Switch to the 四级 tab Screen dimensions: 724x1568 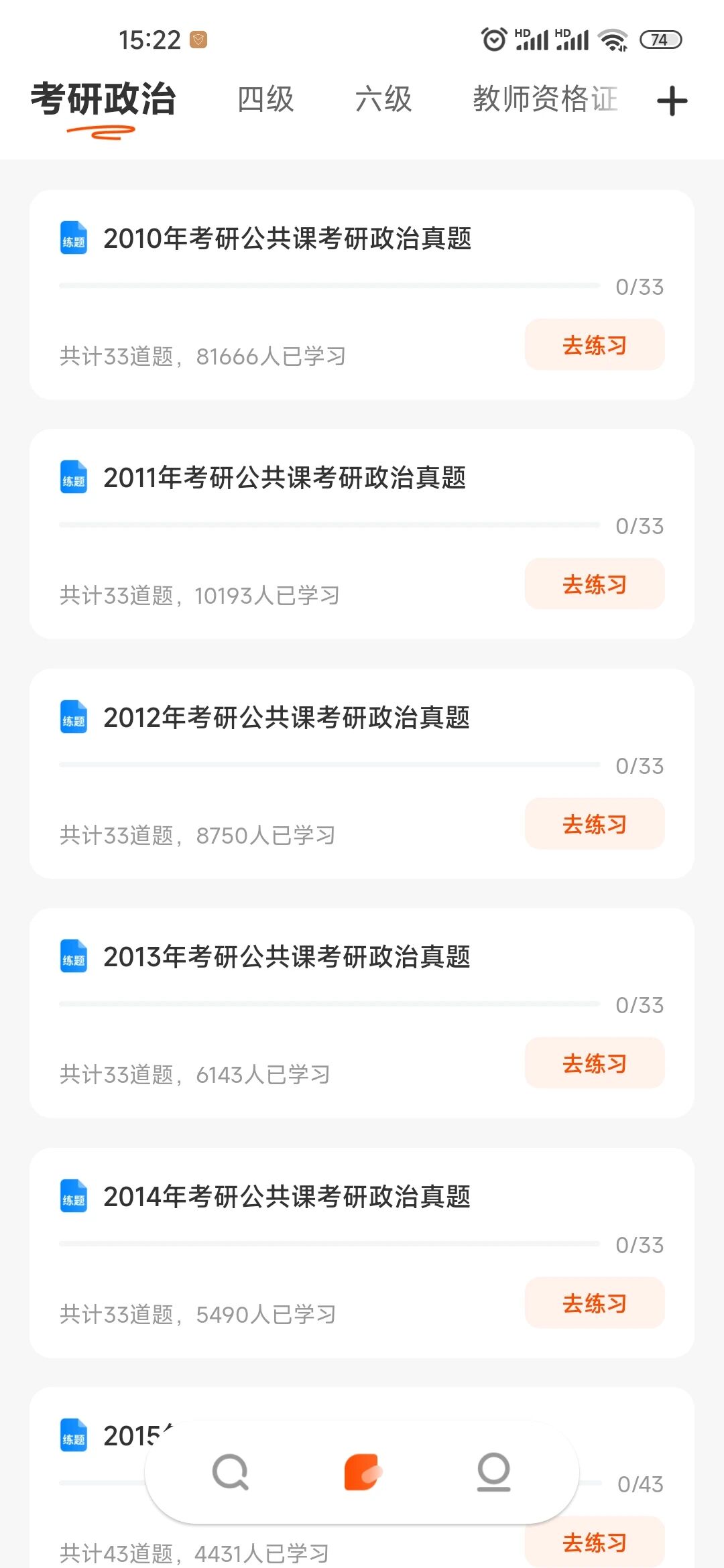pyautogui.click(x=265, y=99)
